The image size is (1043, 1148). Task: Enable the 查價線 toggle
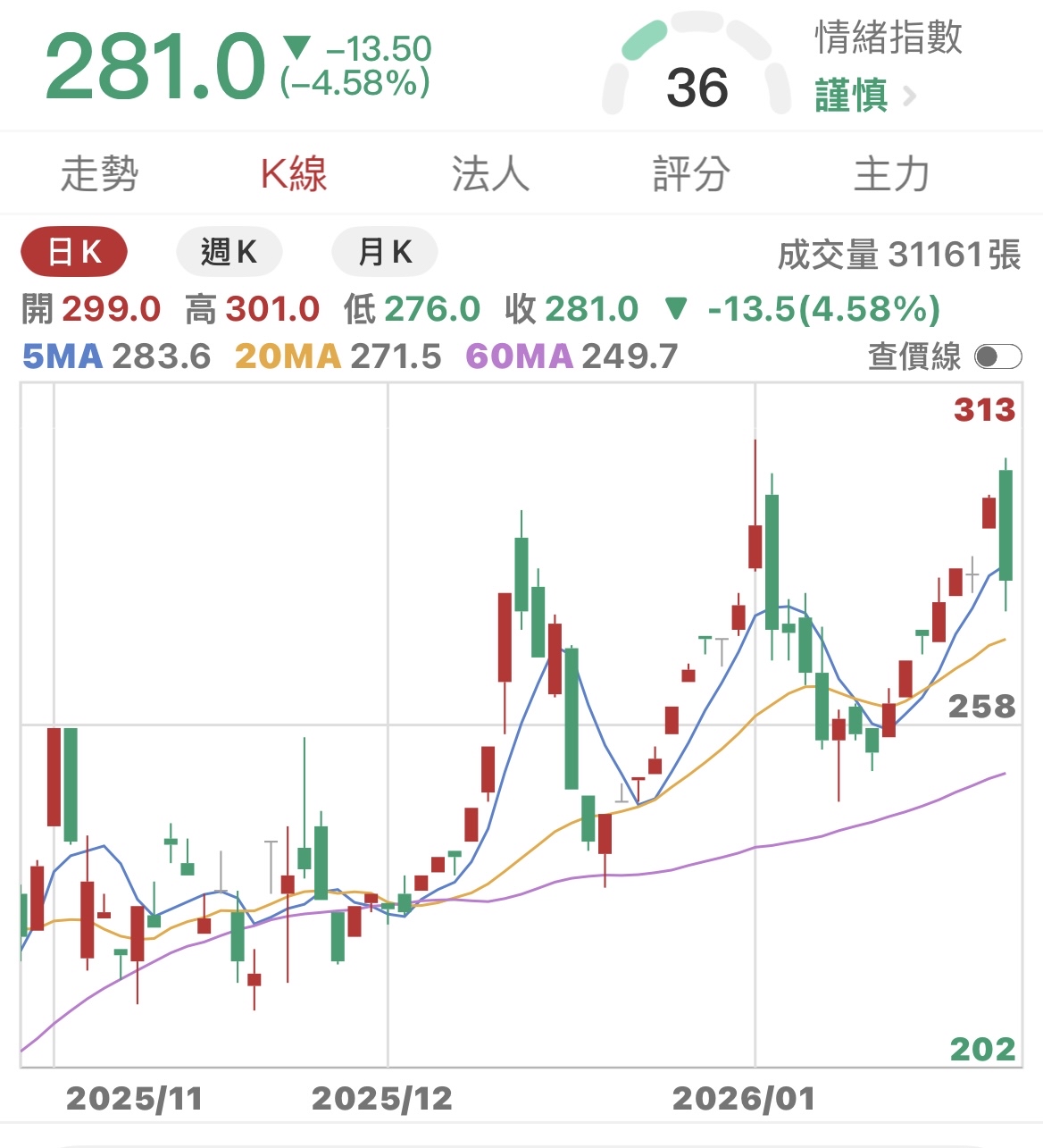point(997,357)
